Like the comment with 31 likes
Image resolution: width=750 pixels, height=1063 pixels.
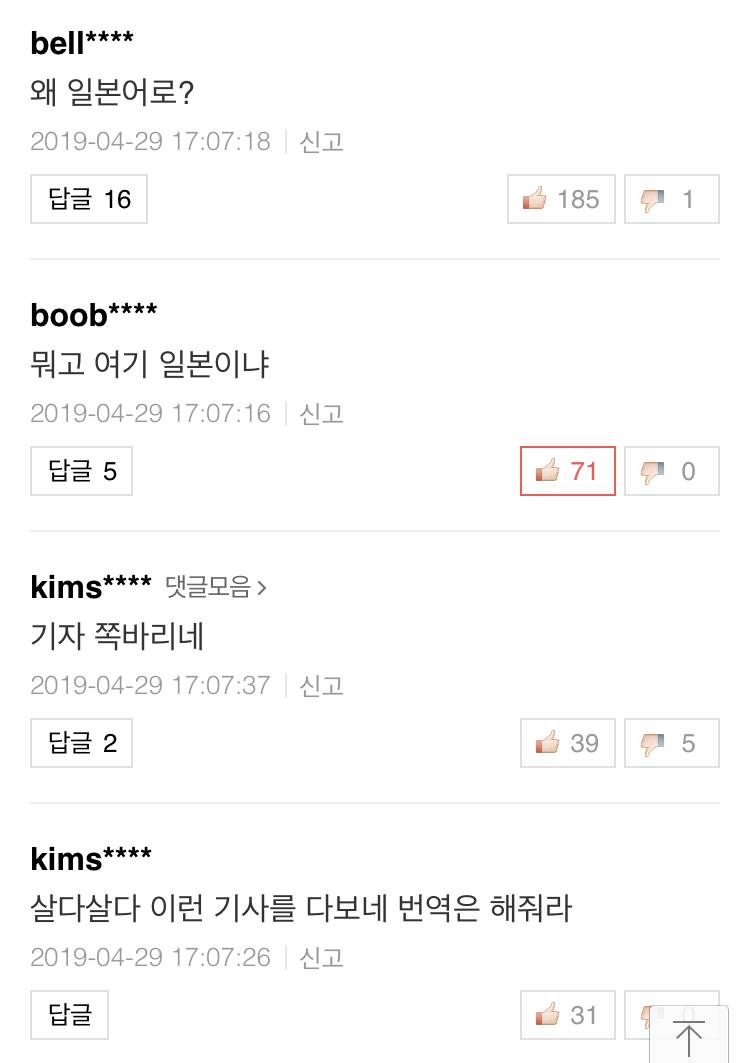tap(567, 1015)
